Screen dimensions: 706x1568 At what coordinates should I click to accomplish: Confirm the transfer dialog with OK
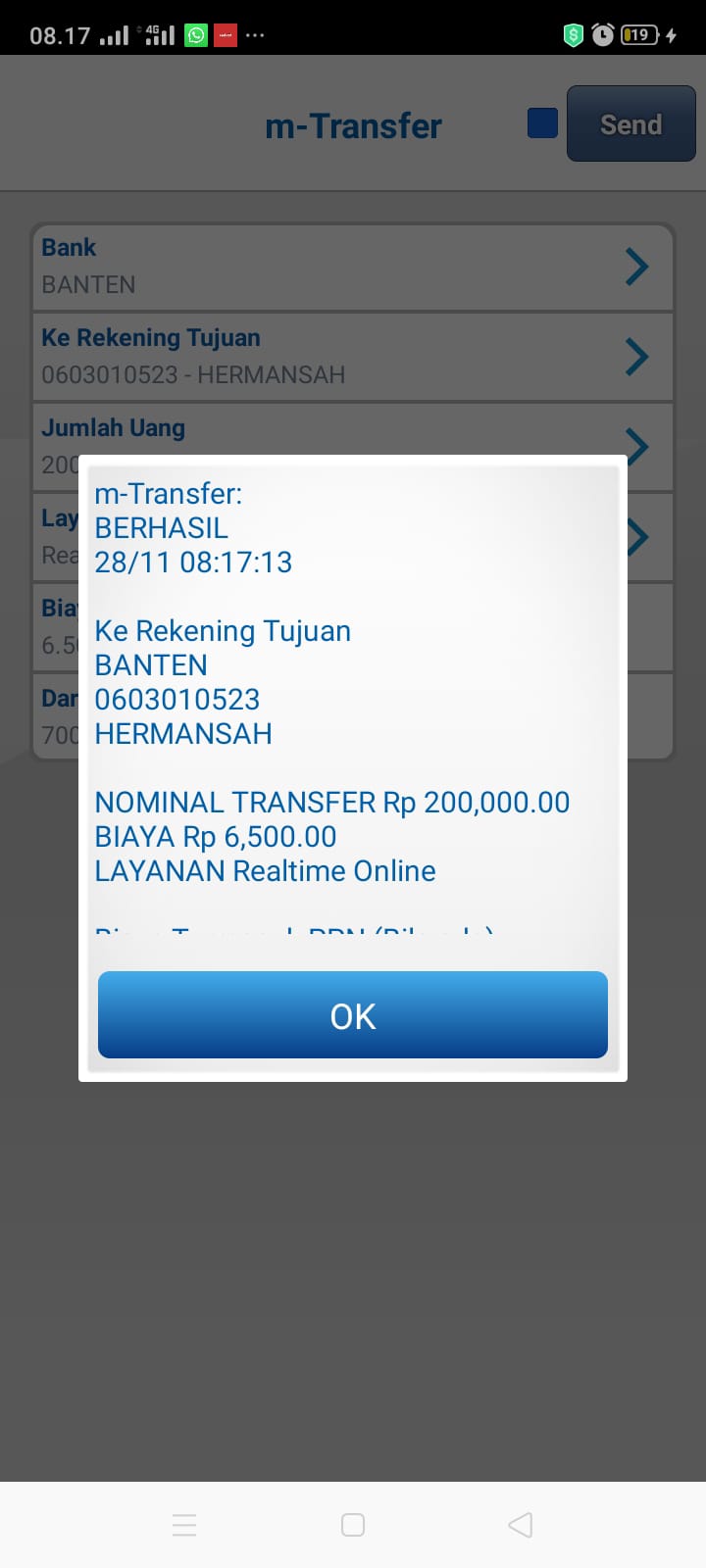point(353,1015)
